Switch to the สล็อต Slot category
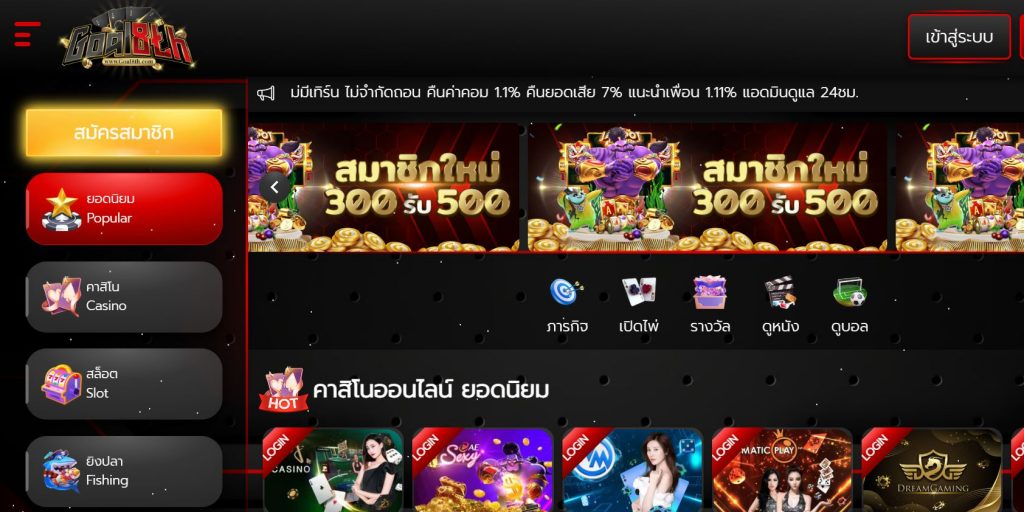 point(124,383)
